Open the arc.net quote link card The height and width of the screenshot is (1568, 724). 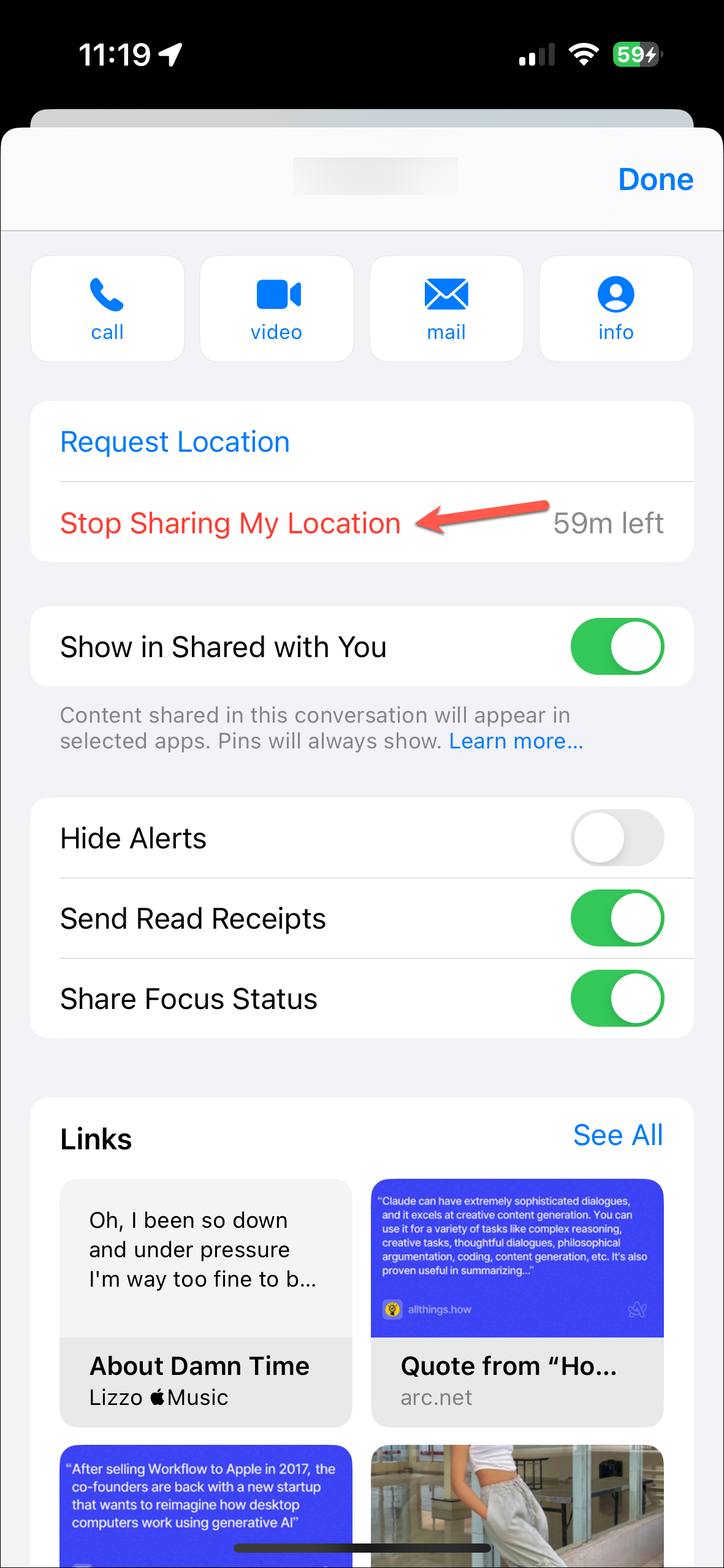point(517,1303)
